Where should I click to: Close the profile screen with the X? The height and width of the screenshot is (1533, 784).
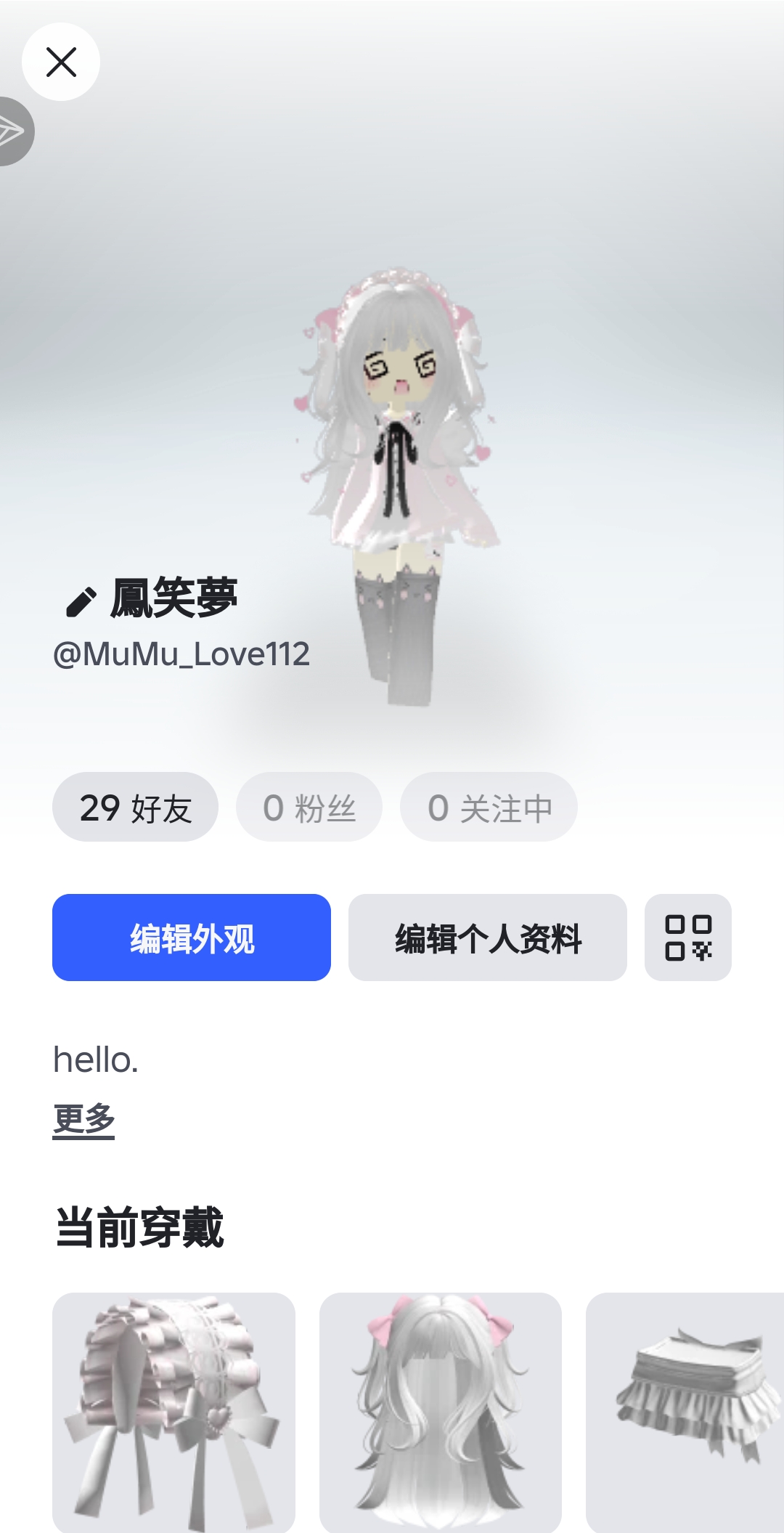tap(62, 62)
